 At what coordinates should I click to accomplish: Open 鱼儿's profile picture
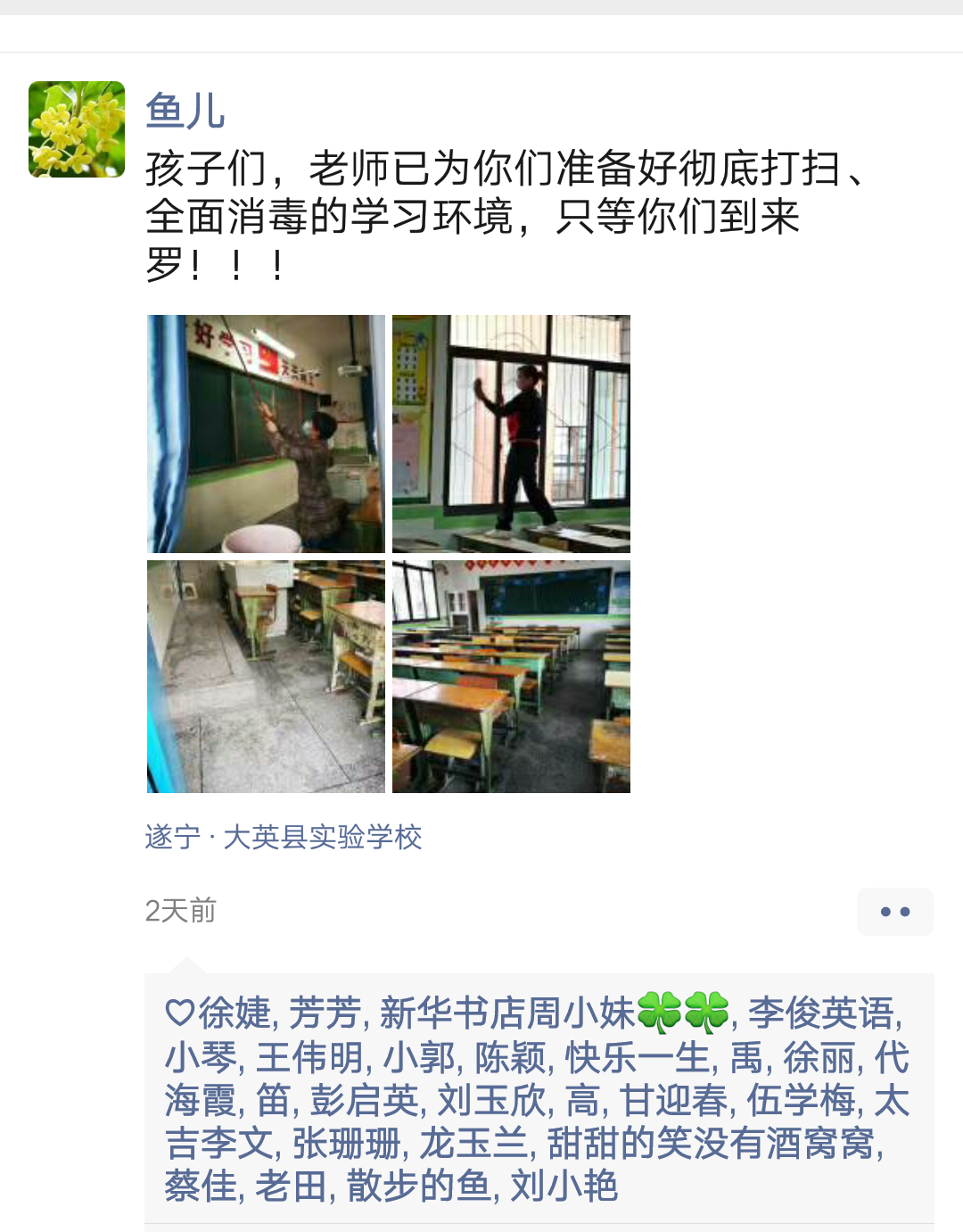(77, 129)
